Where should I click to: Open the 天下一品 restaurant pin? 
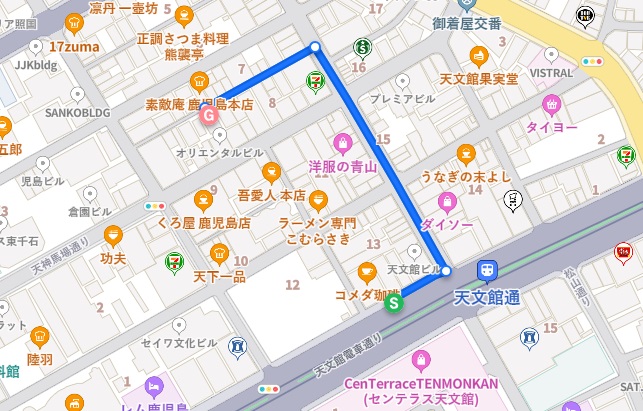pyautogui.click(x=218, y=251)
